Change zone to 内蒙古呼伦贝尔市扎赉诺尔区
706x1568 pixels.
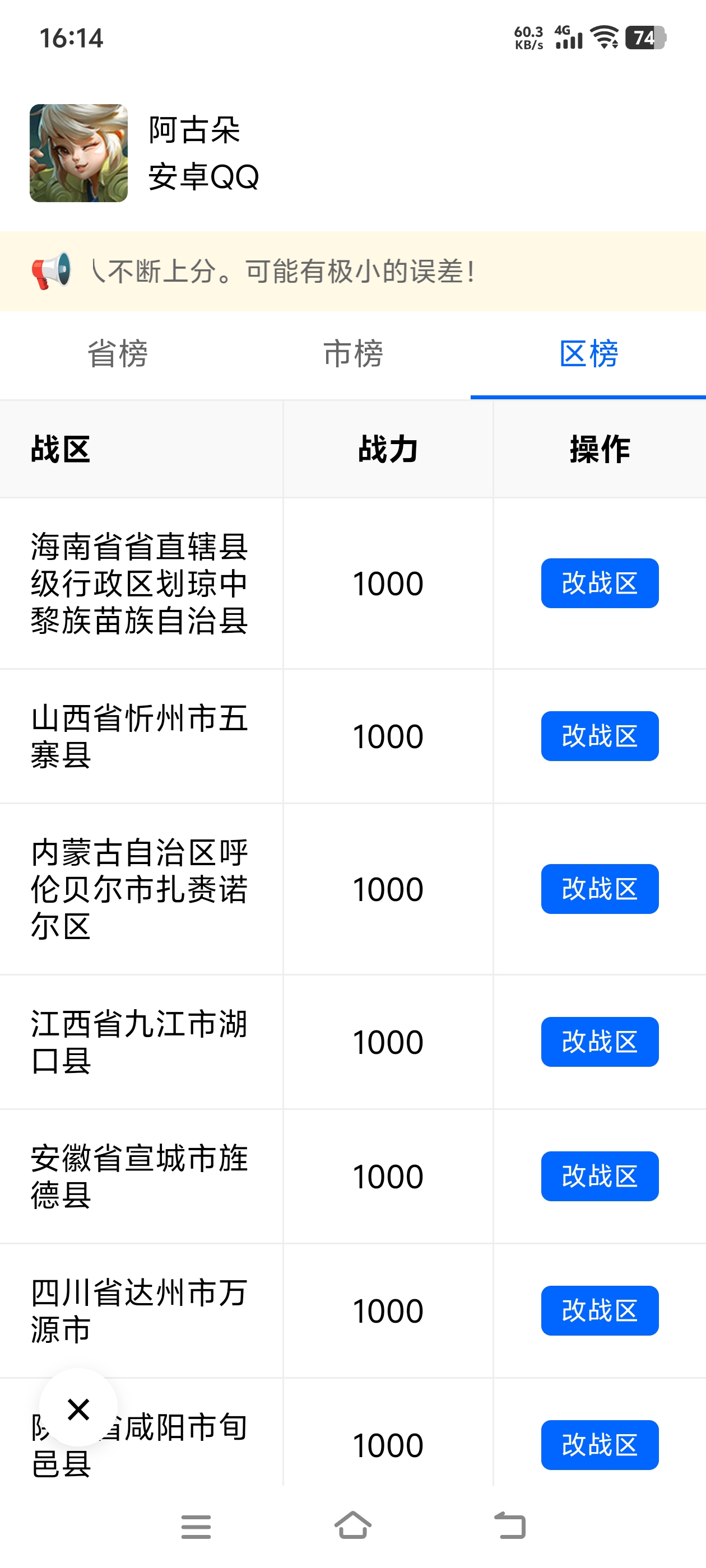tap(600, 889)
